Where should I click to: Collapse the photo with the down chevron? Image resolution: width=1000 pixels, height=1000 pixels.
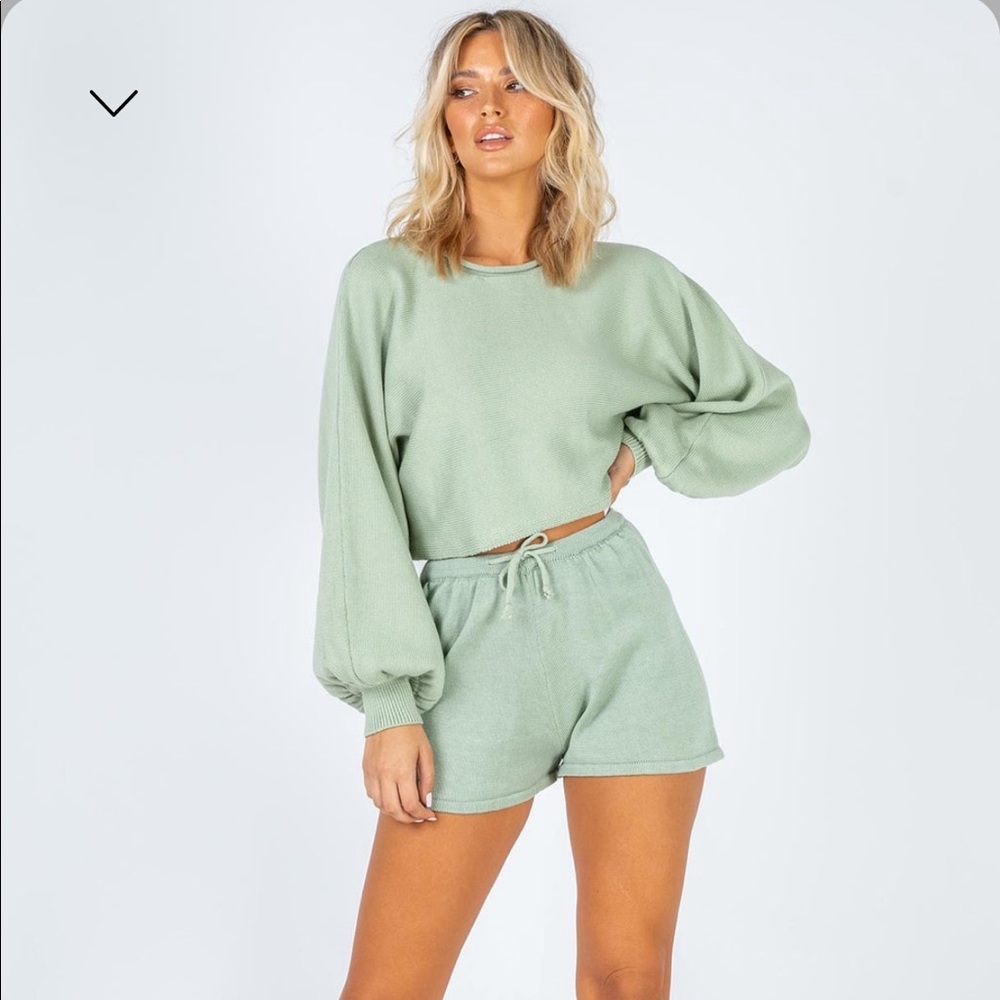coord(113,102)
